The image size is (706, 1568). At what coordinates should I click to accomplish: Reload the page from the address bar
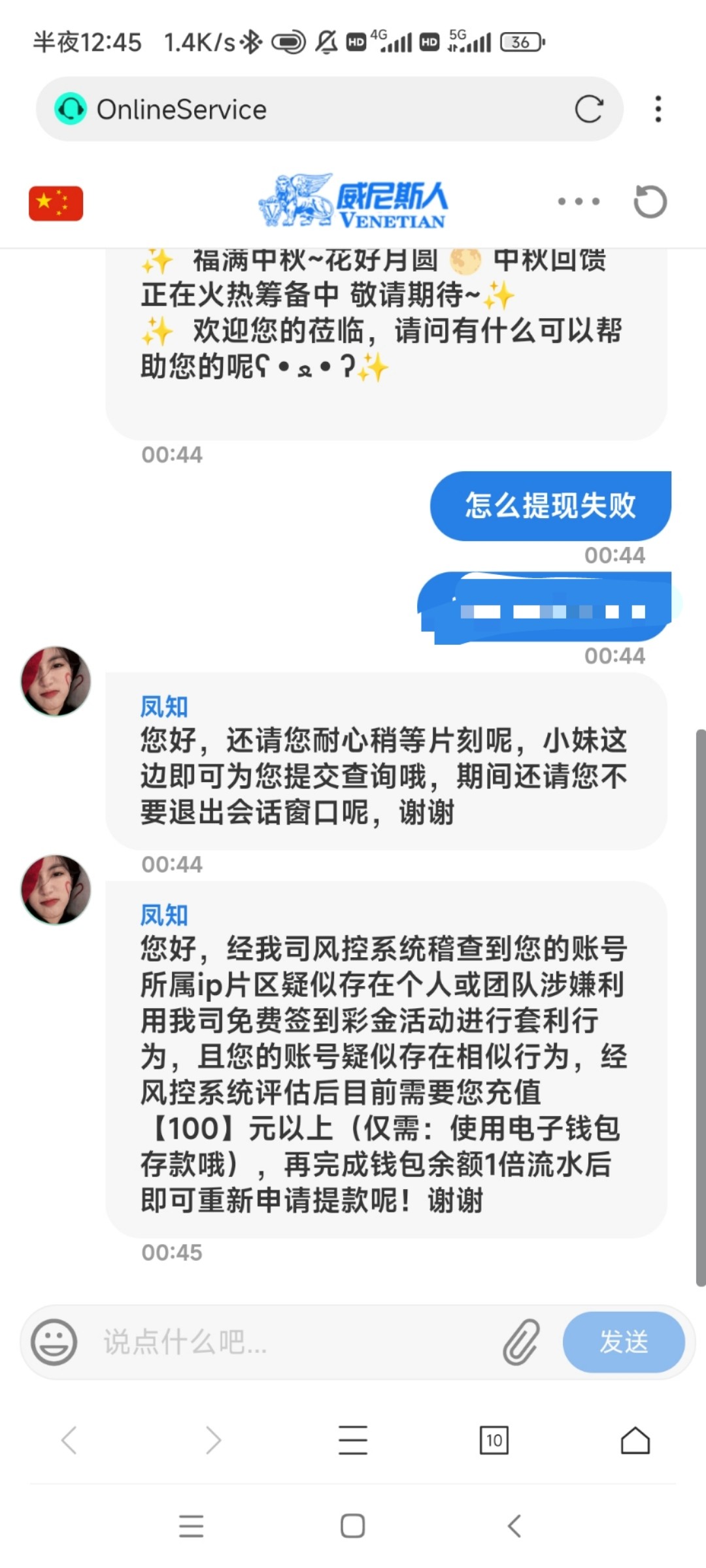[588, 109]
